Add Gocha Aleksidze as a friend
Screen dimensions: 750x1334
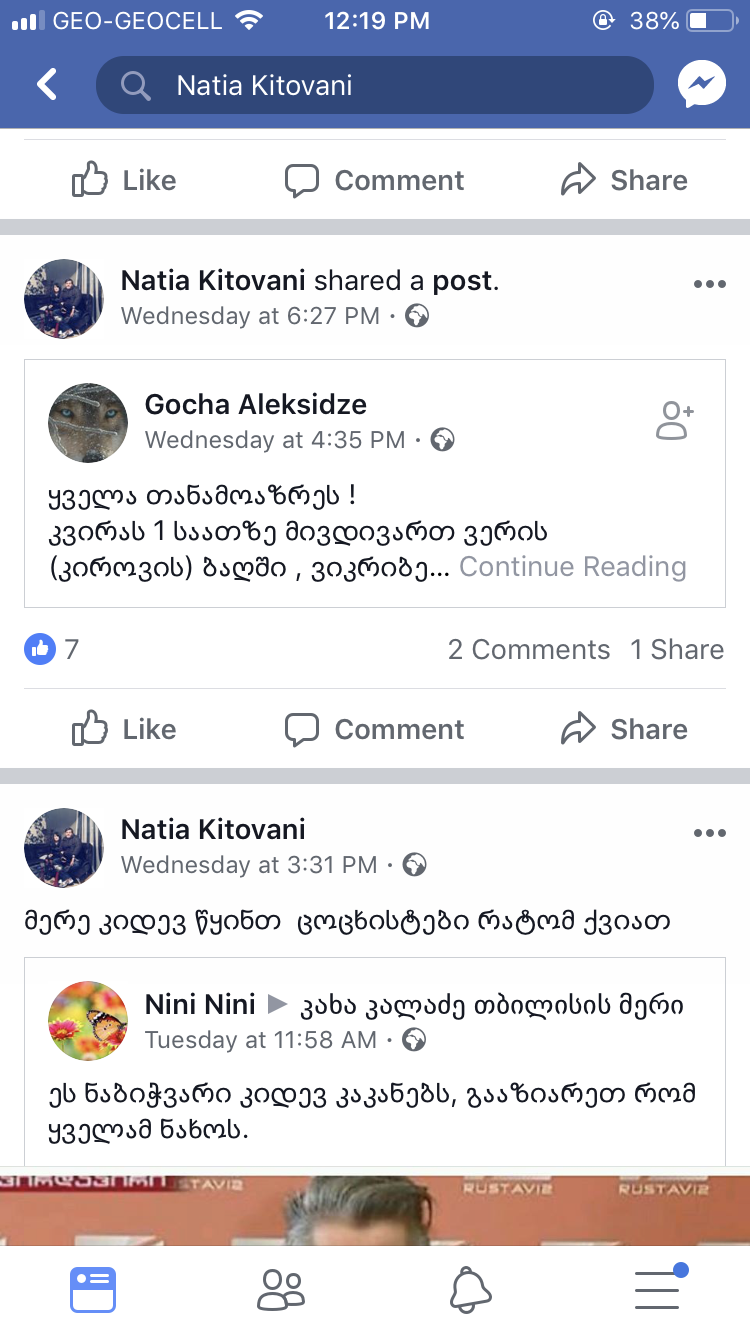coord(675,421)
